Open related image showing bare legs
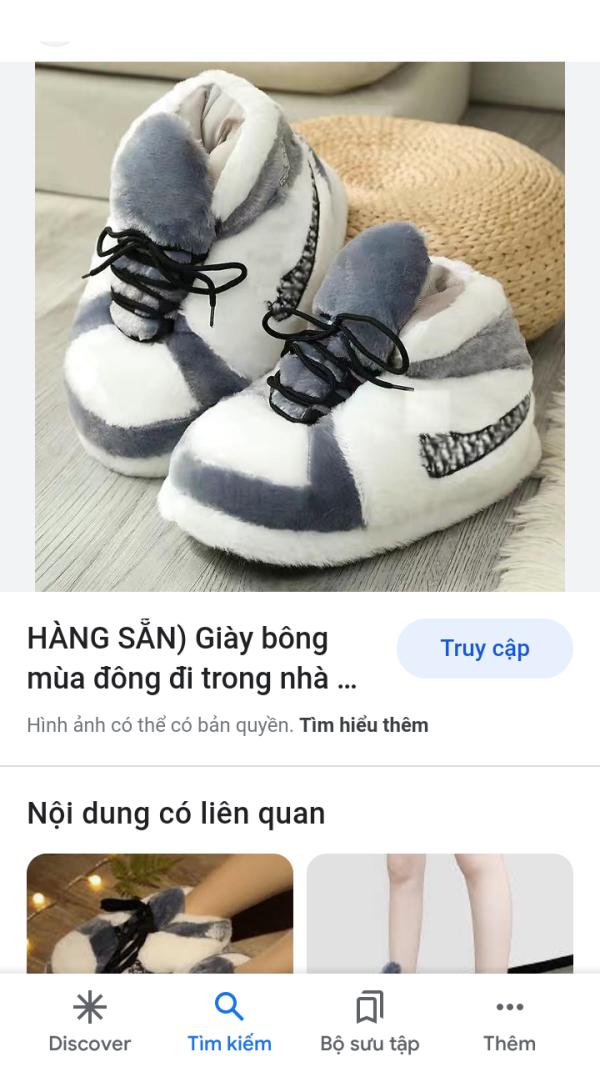 pyautogui.click(x=439, y=913)
